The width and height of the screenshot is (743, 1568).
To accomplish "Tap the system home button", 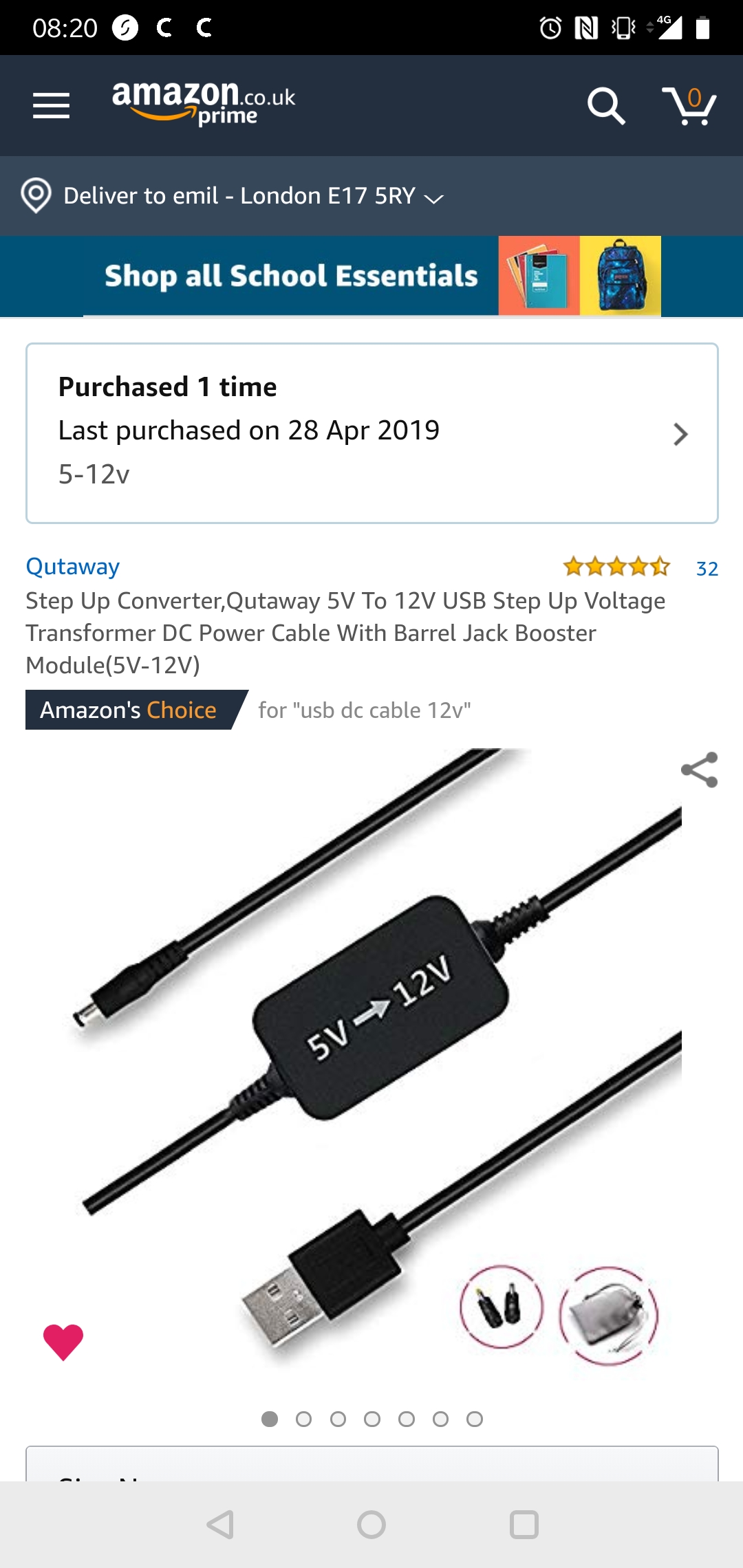I will [x=371, y=1525].
